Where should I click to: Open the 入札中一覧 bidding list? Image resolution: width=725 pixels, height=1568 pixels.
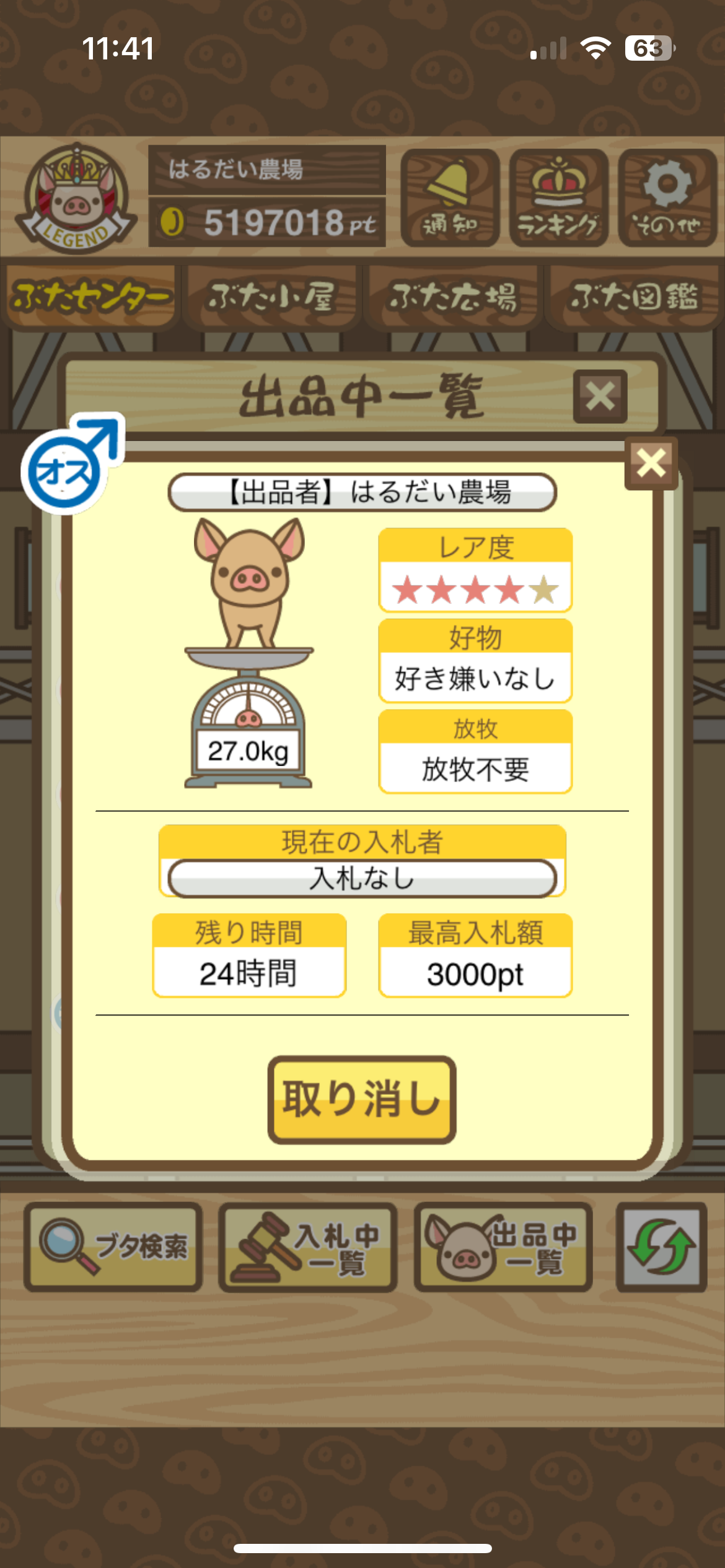(308, 1247)
